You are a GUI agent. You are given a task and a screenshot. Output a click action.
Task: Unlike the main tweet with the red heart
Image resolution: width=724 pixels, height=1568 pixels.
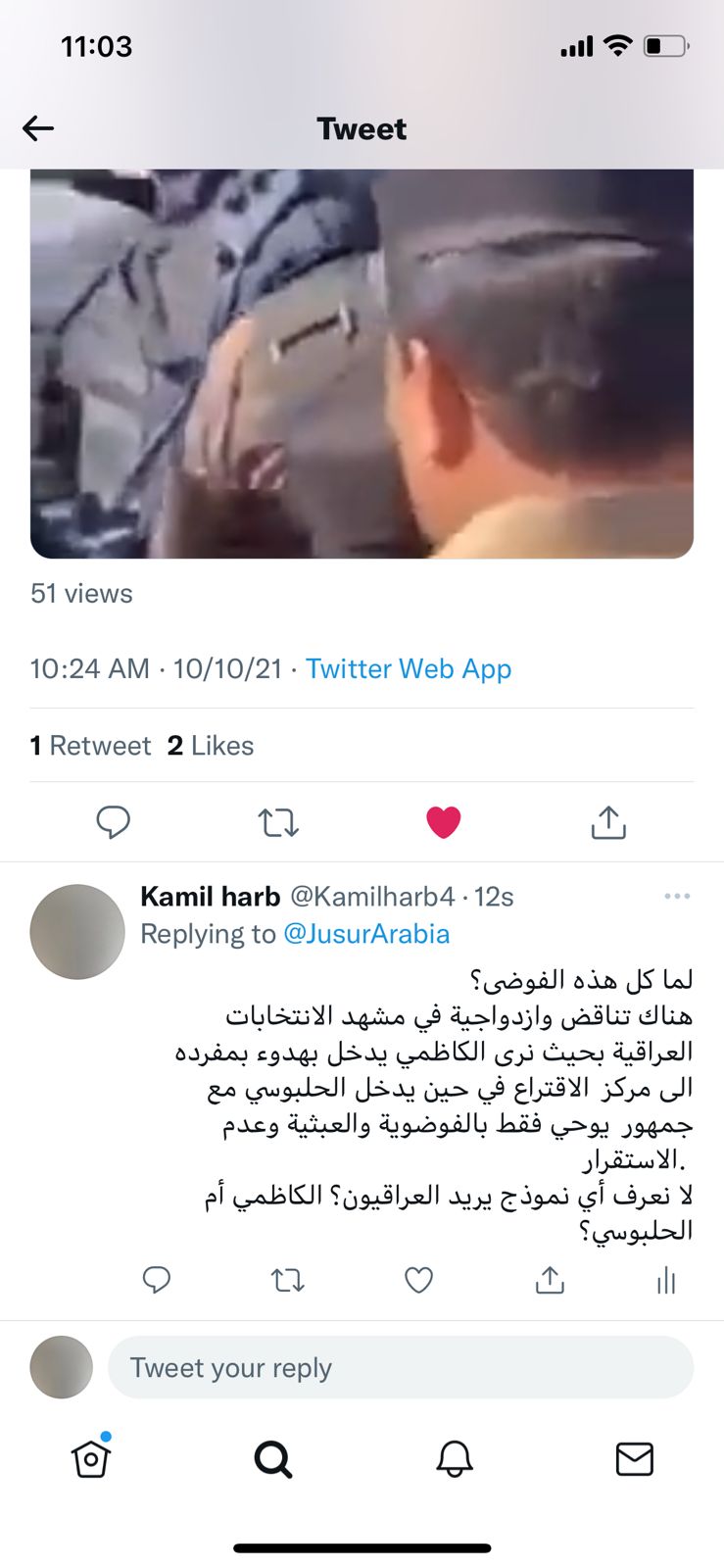444,822
